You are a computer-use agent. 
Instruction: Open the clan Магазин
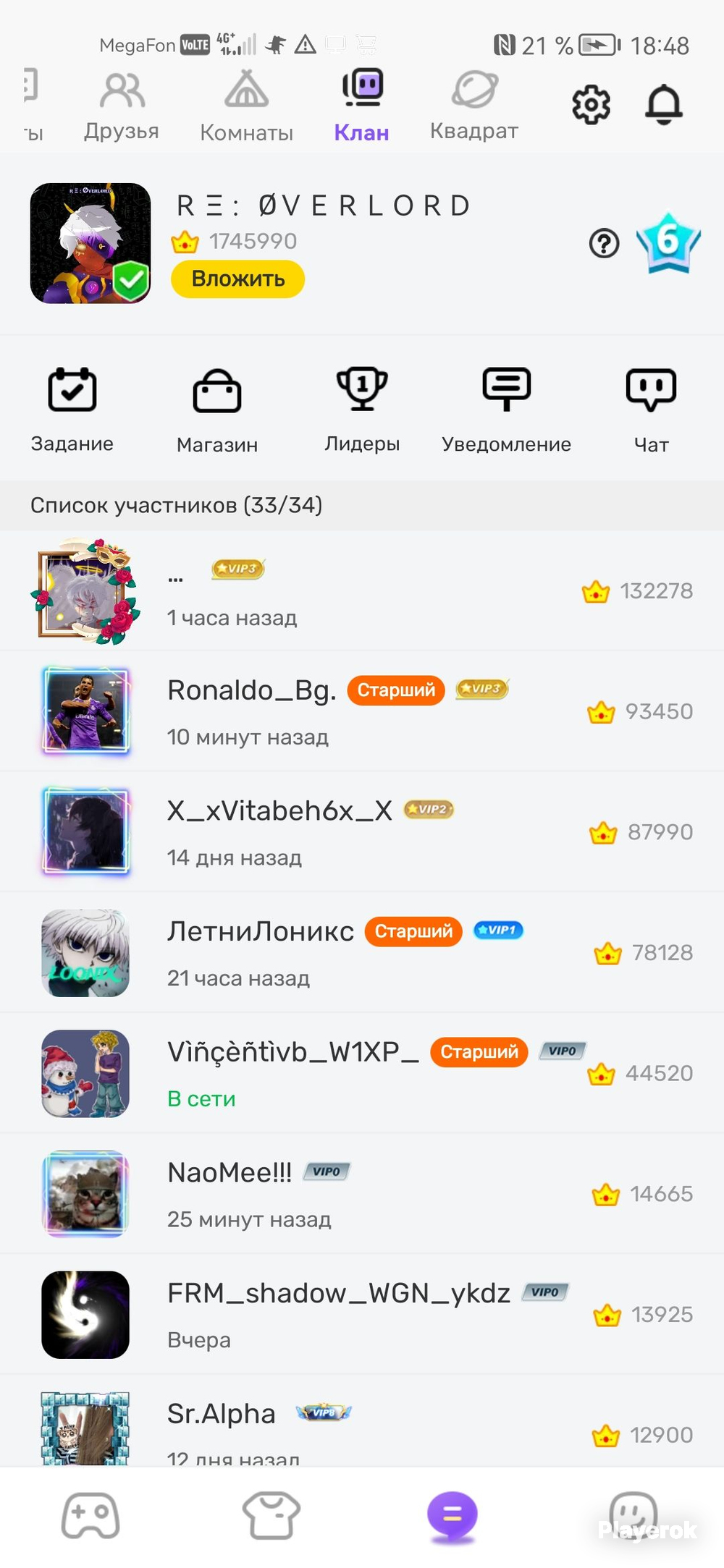click(x=217, y=410)
